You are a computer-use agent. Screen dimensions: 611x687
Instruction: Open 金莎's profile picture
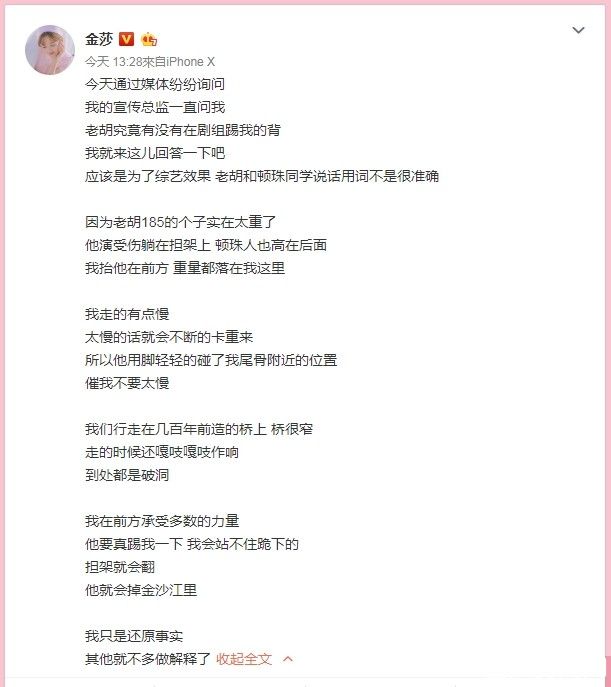point(49,50)
